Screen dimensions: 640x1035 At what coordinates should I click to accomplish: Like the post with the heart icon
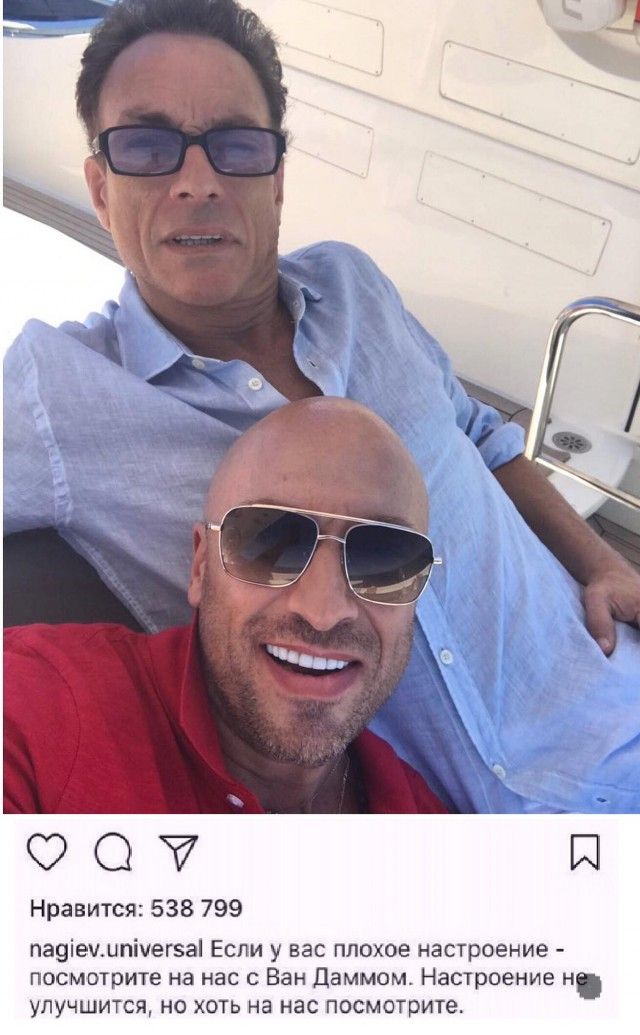[x=47, y=851]
